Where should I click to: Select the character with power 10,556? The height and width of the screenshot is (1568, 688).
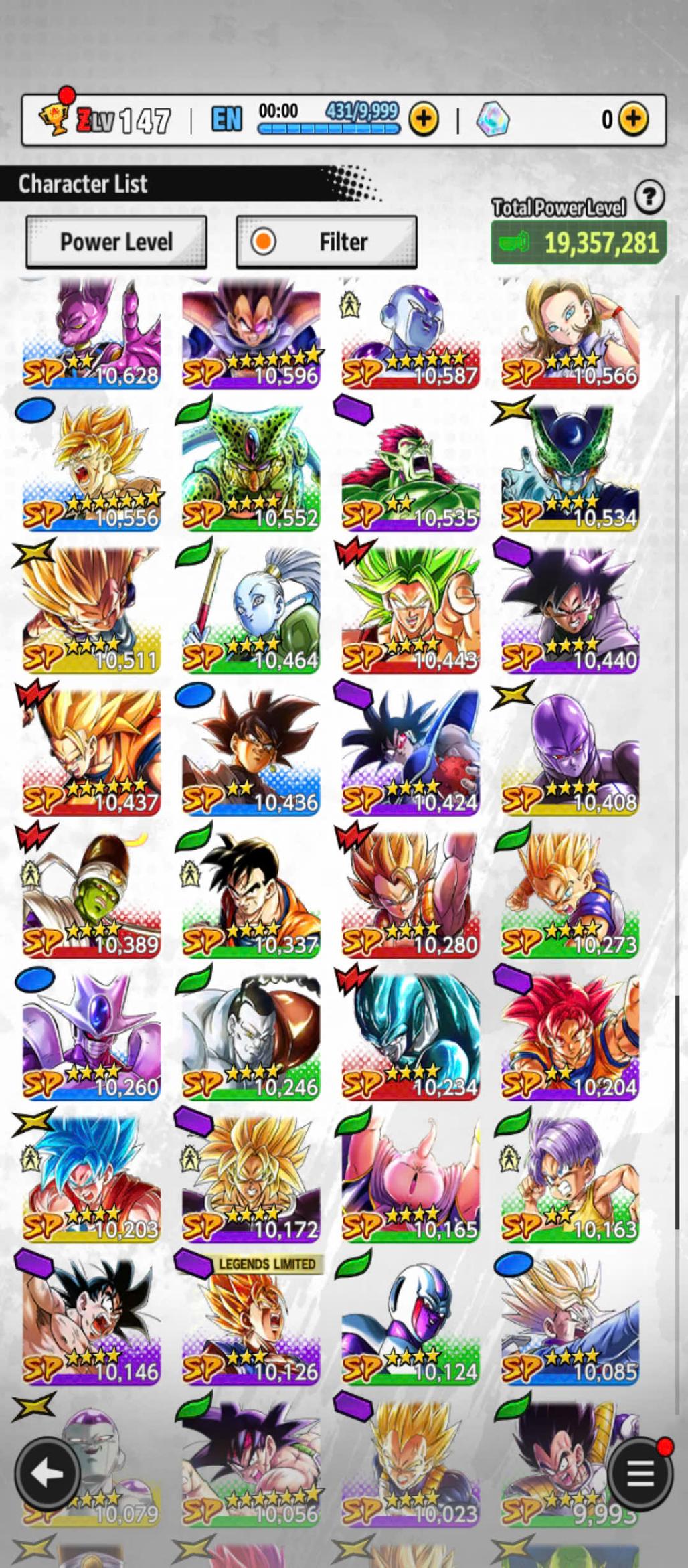(92, 469)
